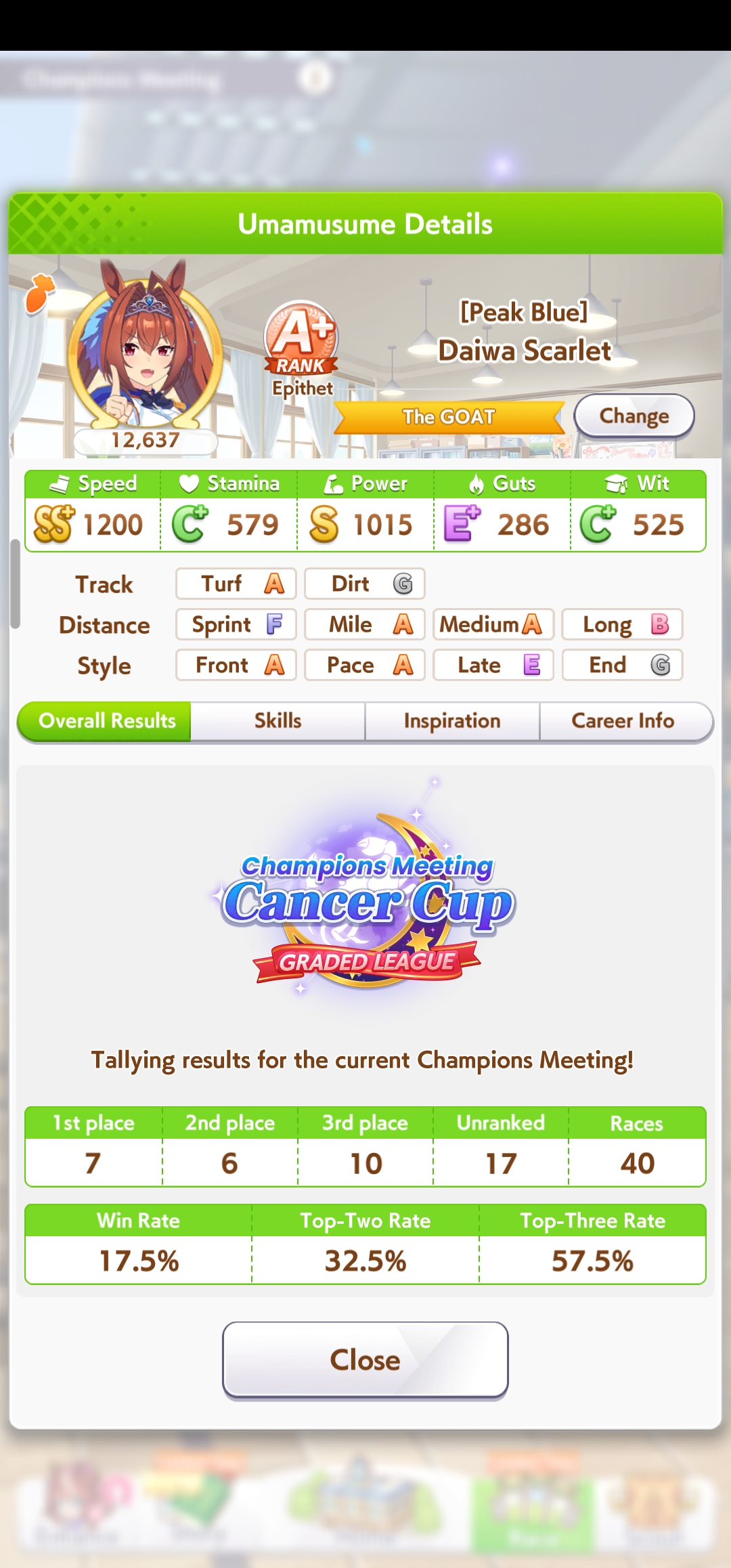Image resolution: width=731 pixels, height=1568 pixels.
Task: Switch to the Skills tab
Action: 278,721
